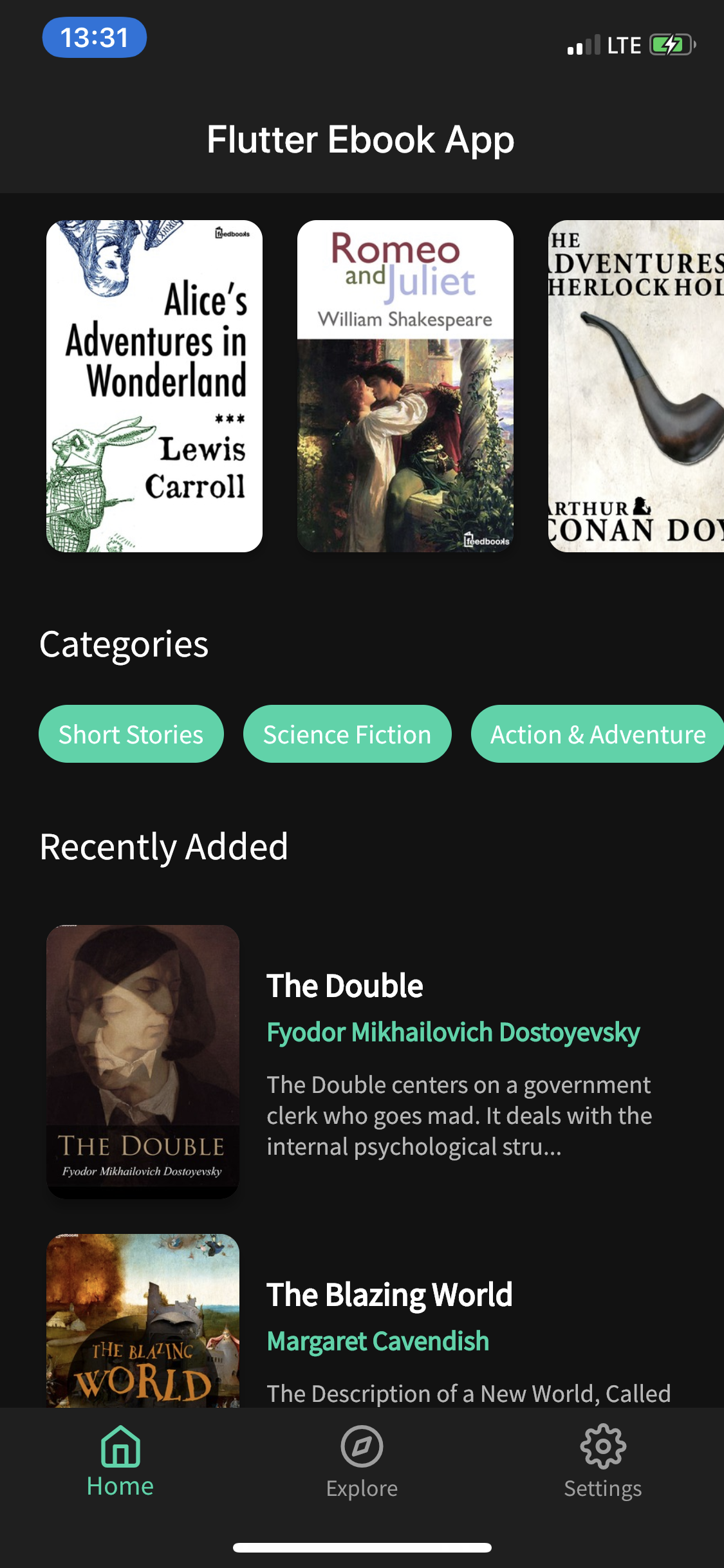Browse the Science Fiction category
The width and height of the screenshot is (724, 1568).
pos(348,734)
